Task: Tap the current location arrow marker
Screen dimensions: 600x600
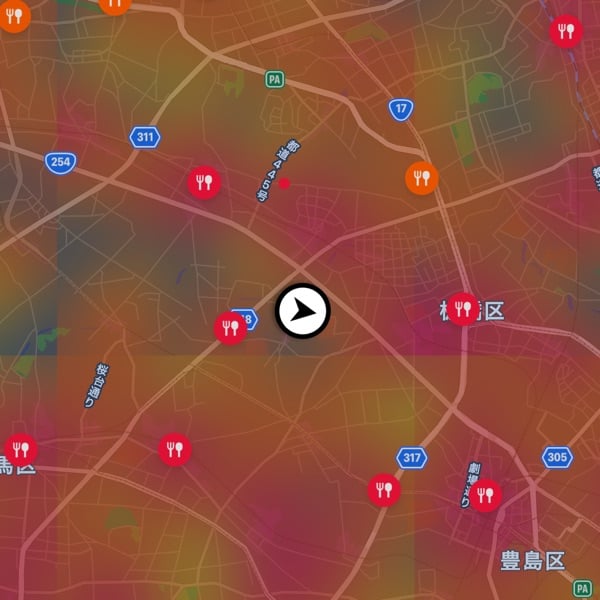Action: [x=302, y=312]
